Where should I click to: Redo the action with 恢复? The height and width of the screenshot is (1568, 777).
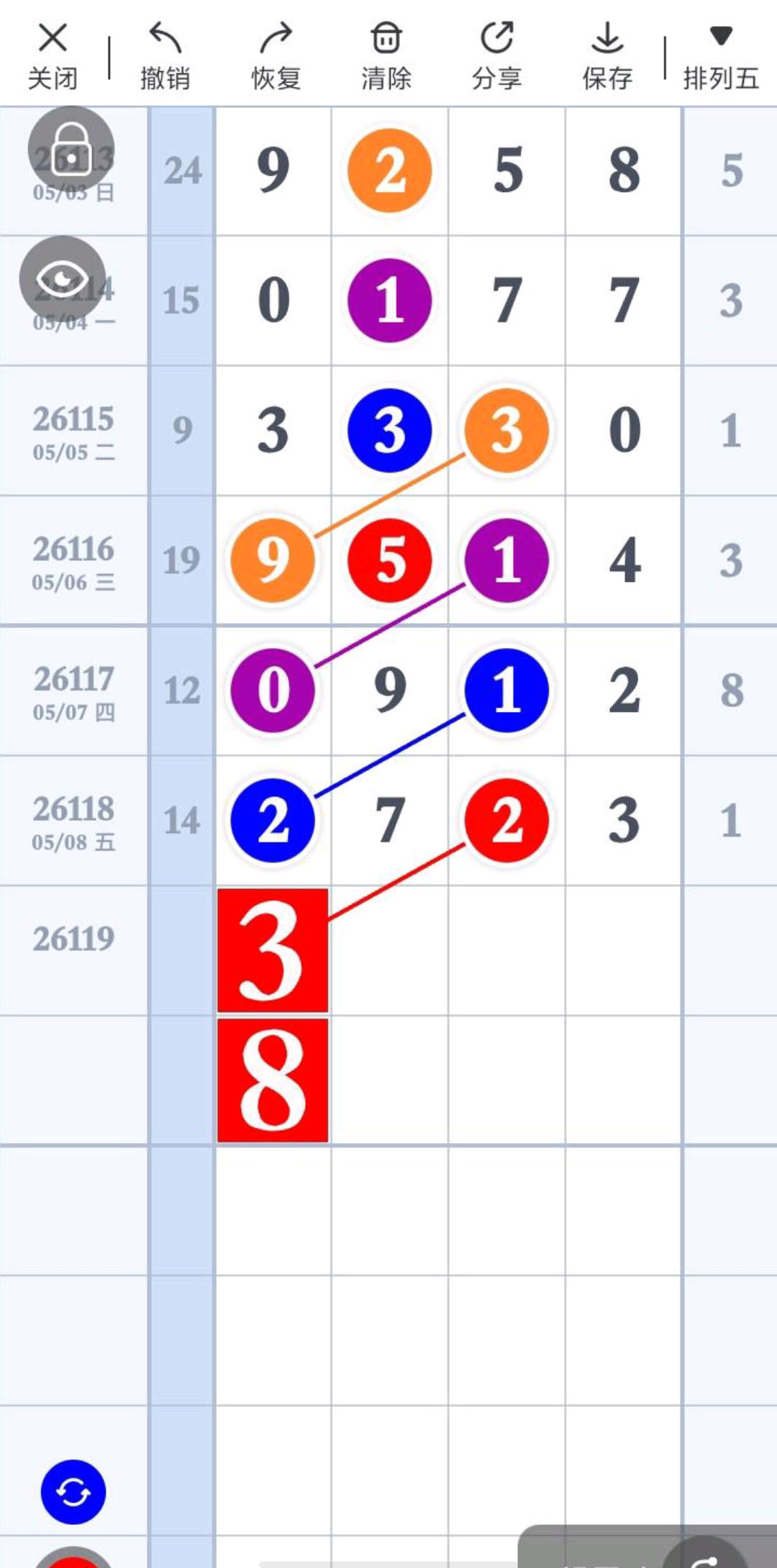[x=276, y=56]
